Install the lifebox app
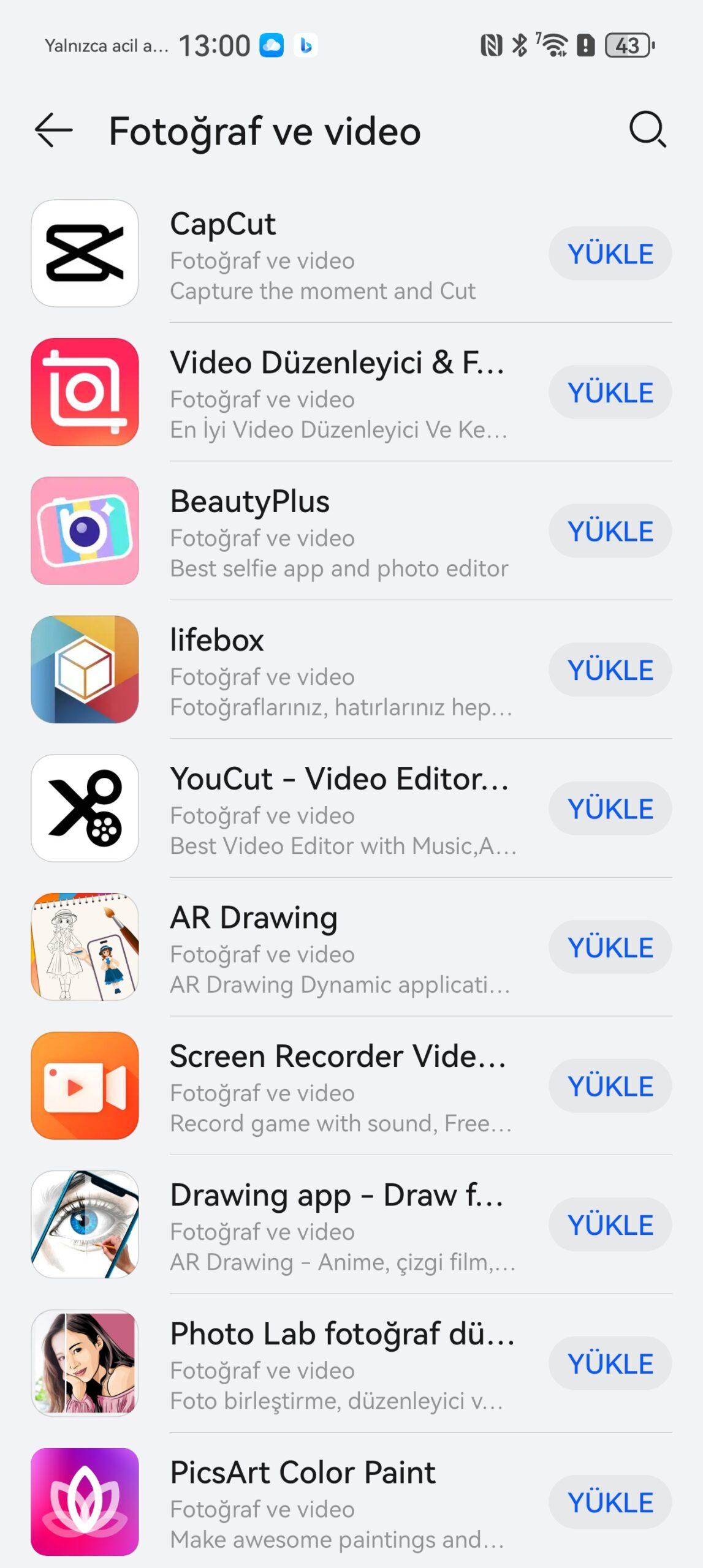 [x=610, y=669]
